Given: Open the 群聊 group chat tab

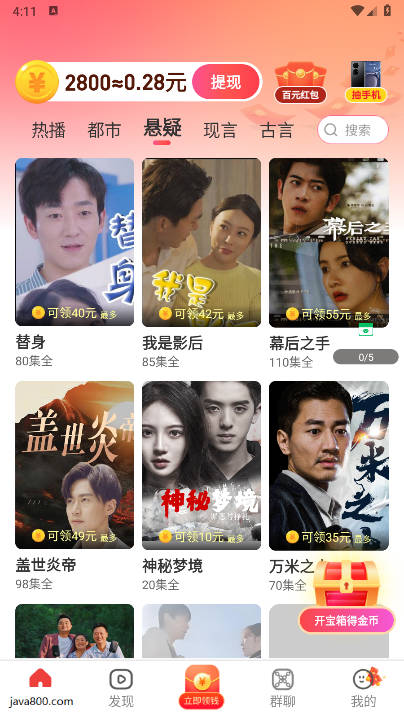Looking at the screenshot, I should [x=283, y=688].
